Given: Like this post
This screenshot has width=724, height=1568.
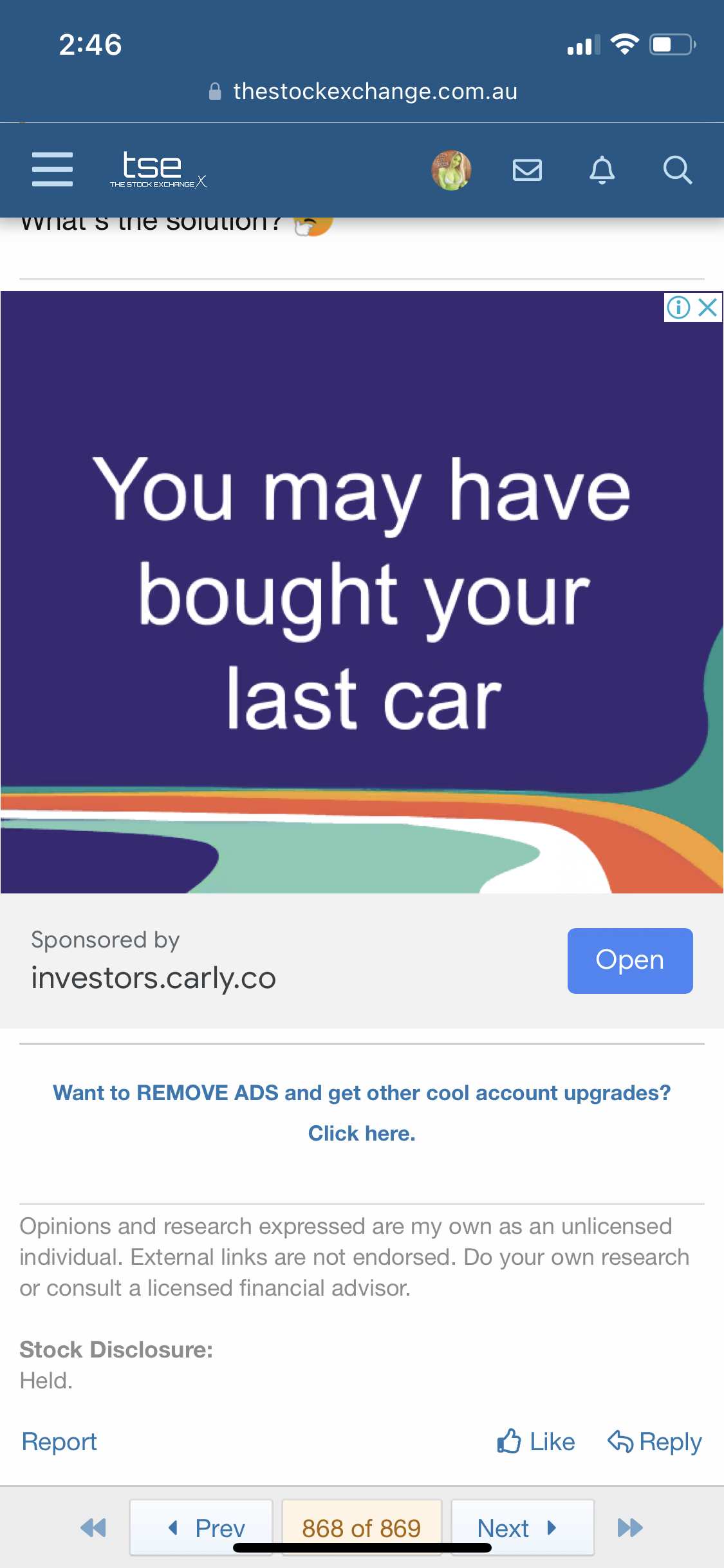Looking at the screenshot, I should (x=536, y=1442).
